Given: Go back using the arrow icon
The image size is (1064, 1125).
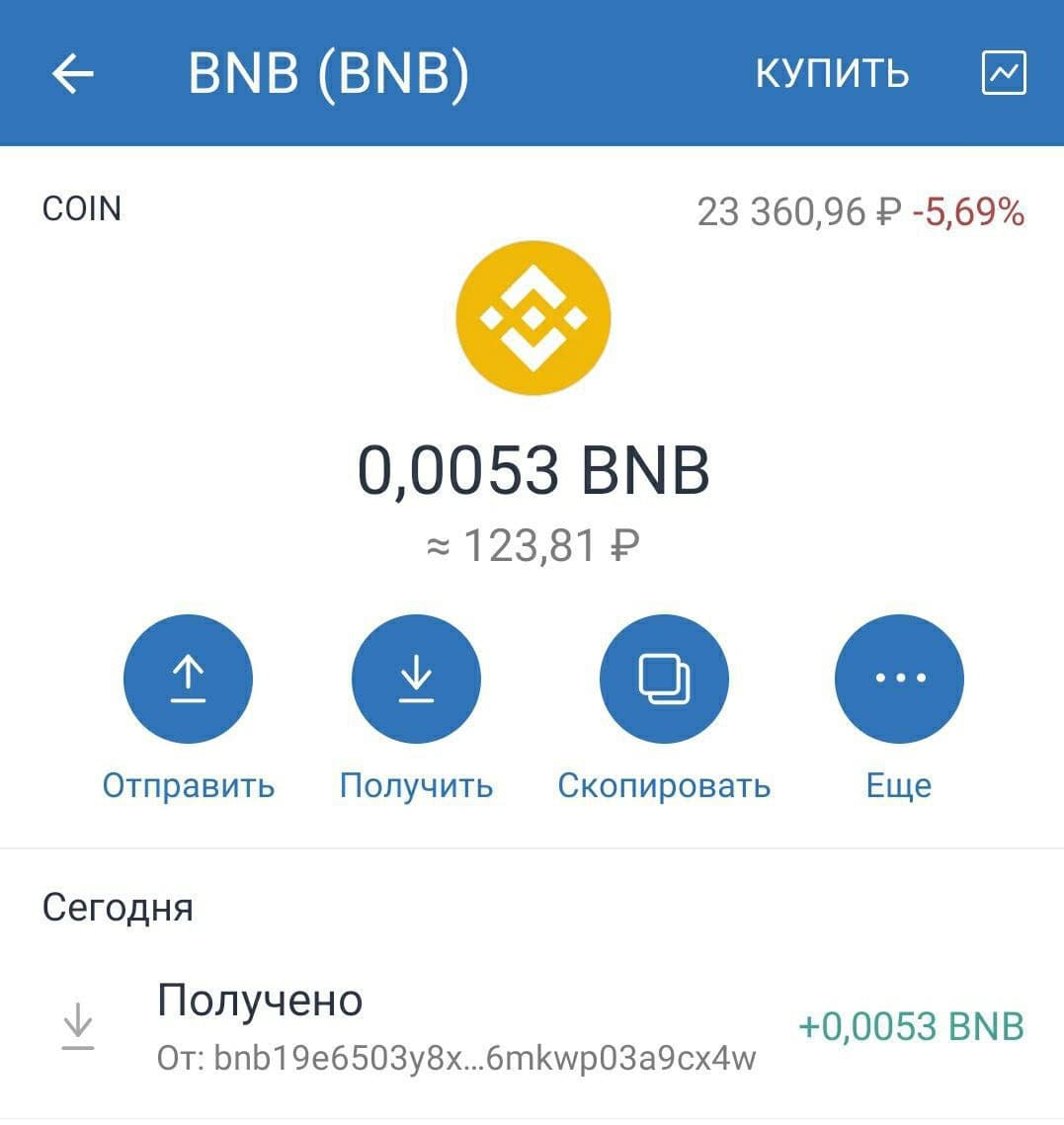Looking at the screenshot, I should tap(72, 73).
